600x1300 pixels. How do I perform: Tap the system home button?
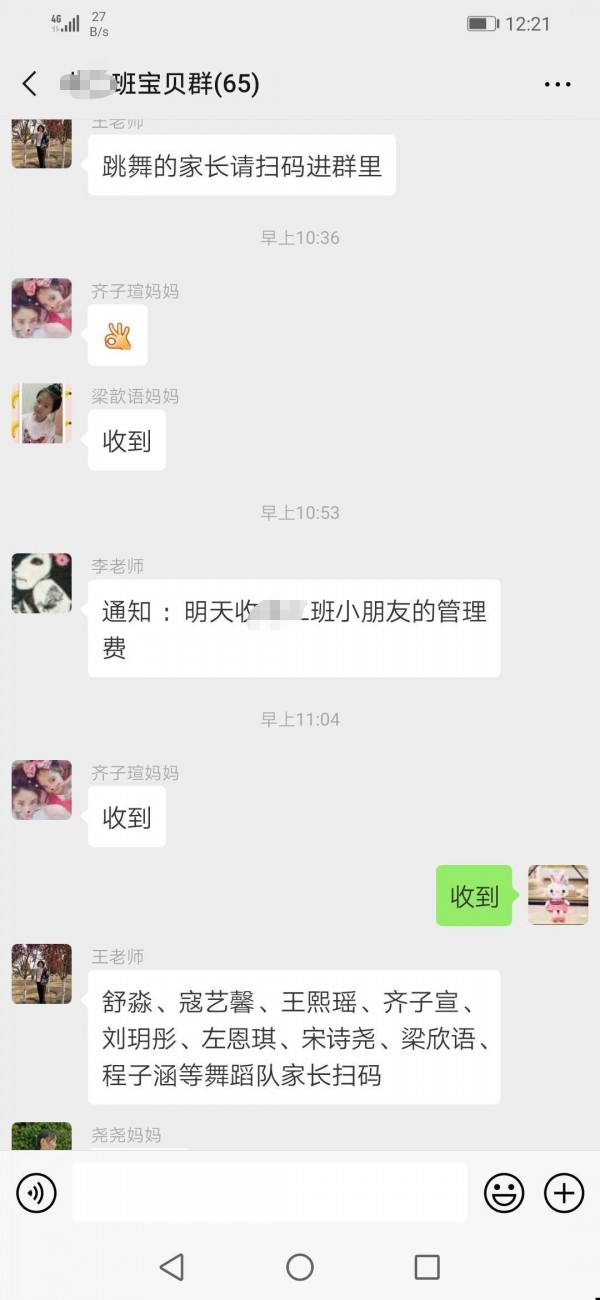[300, 1267]
